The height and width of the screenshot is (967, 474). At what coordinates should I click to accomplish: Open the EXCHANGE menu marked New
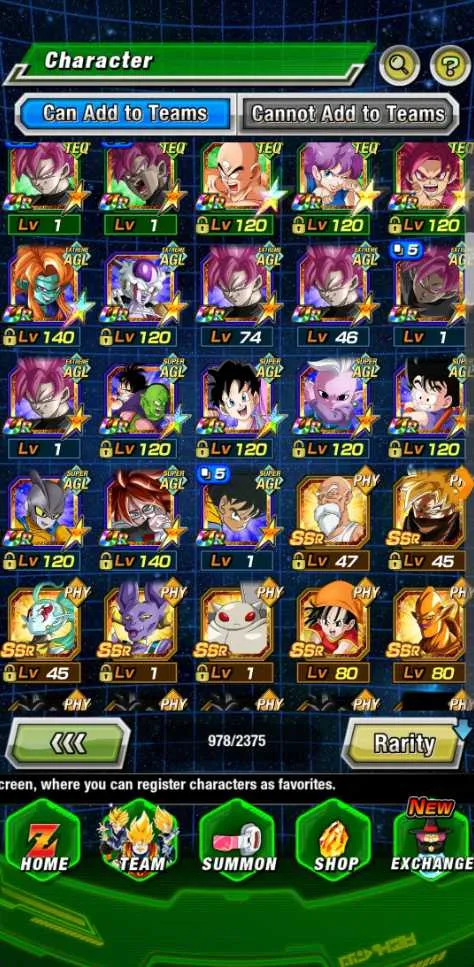(x=431, y=840)
